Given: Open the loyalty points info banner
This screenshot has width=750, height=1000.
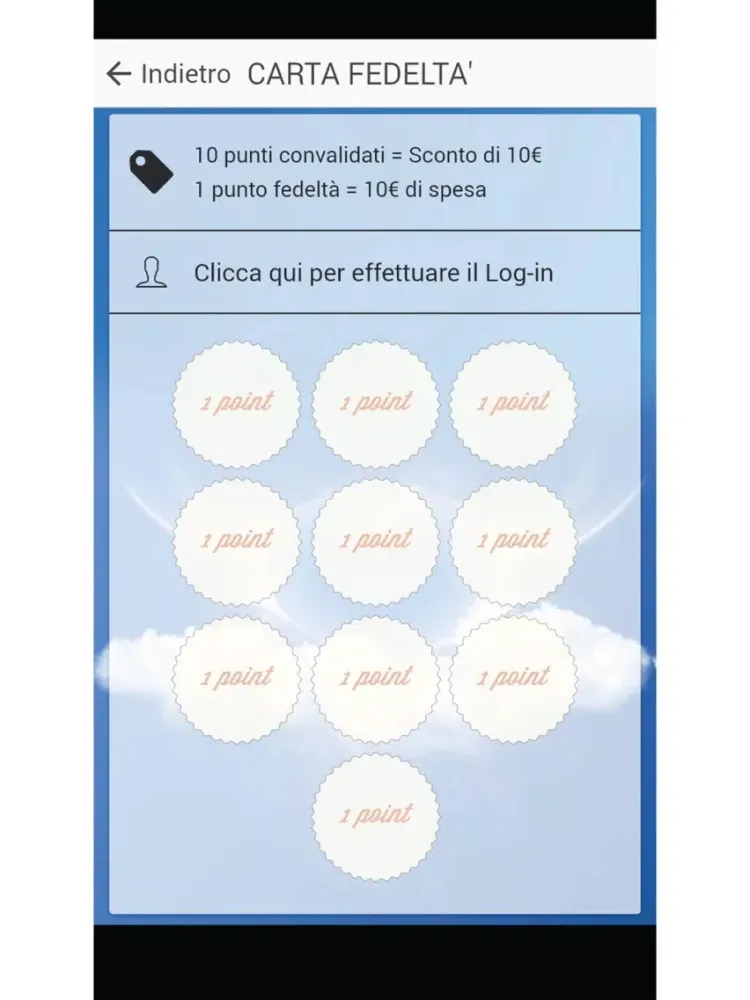Looking at the screenshot, I should [375, 172].
